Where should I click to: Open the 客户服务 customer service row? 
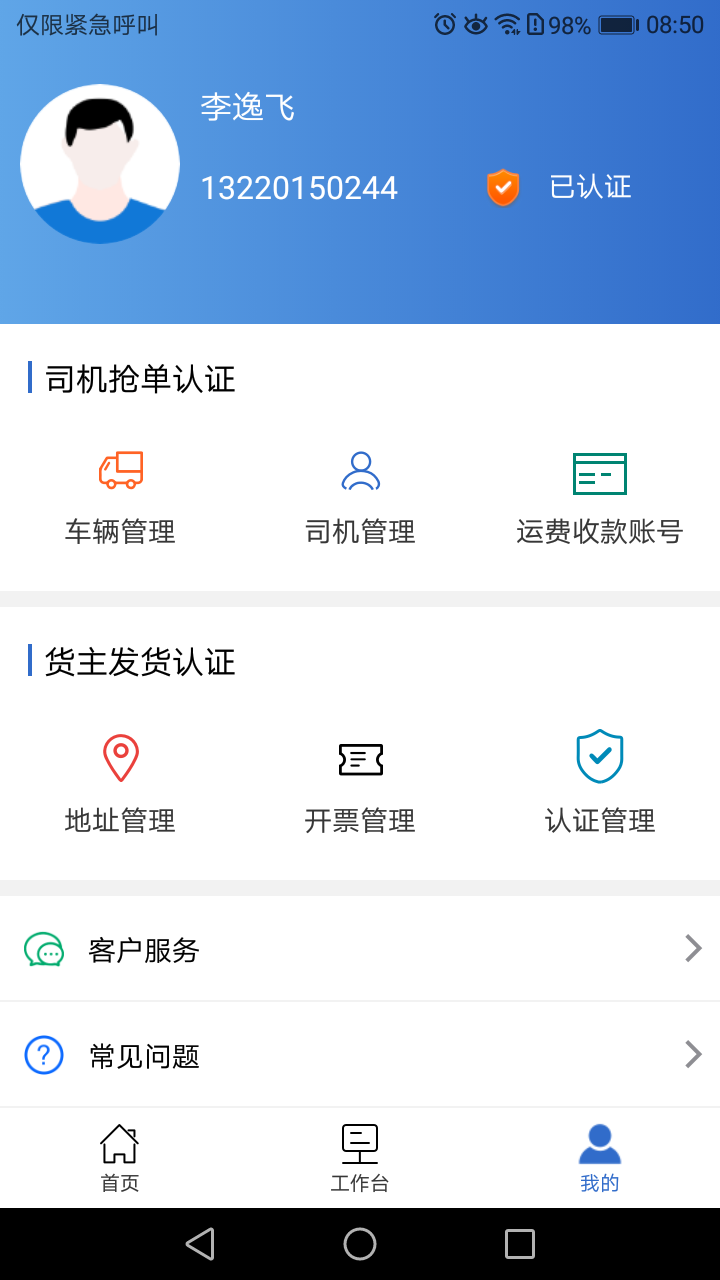point(360,949)
